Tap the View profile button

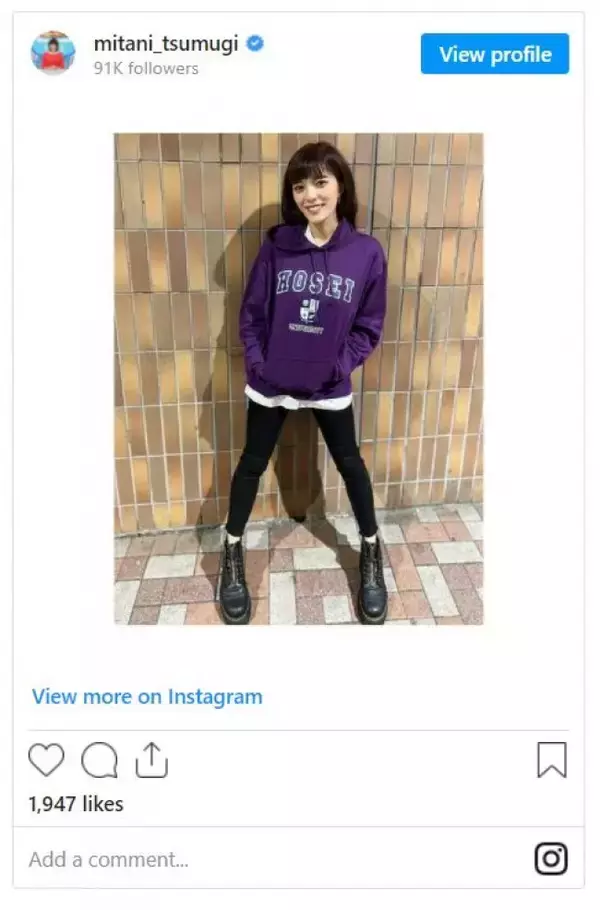tap(494, 54)
